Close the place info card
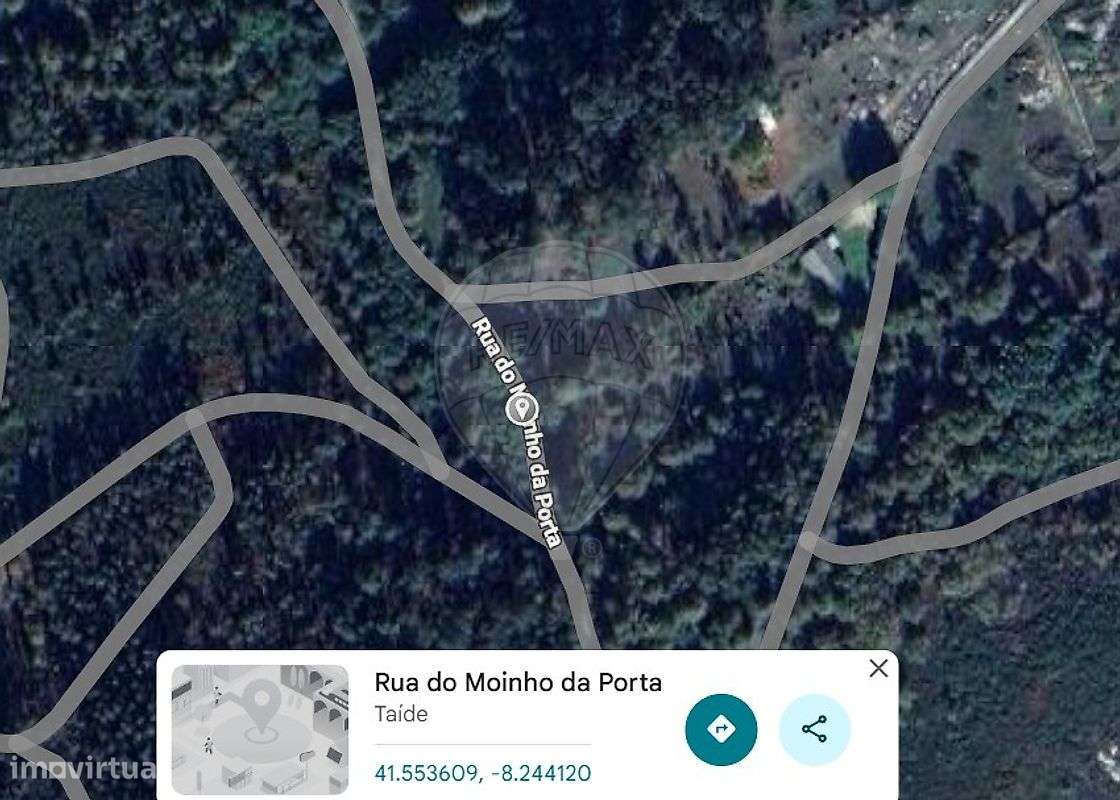This screenshot has width=1120, height=800. point(878,669)
